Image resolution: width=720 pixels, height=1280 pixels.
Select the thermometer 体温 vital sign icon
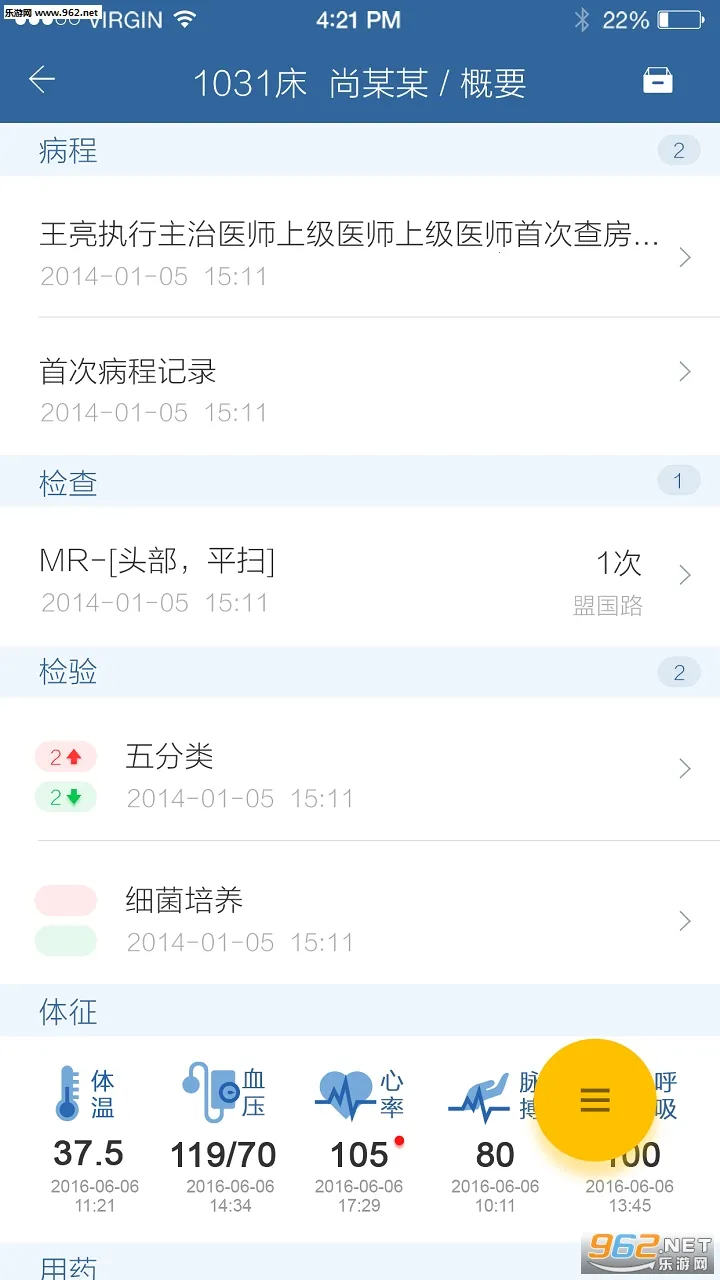[x=68, y=1090]
